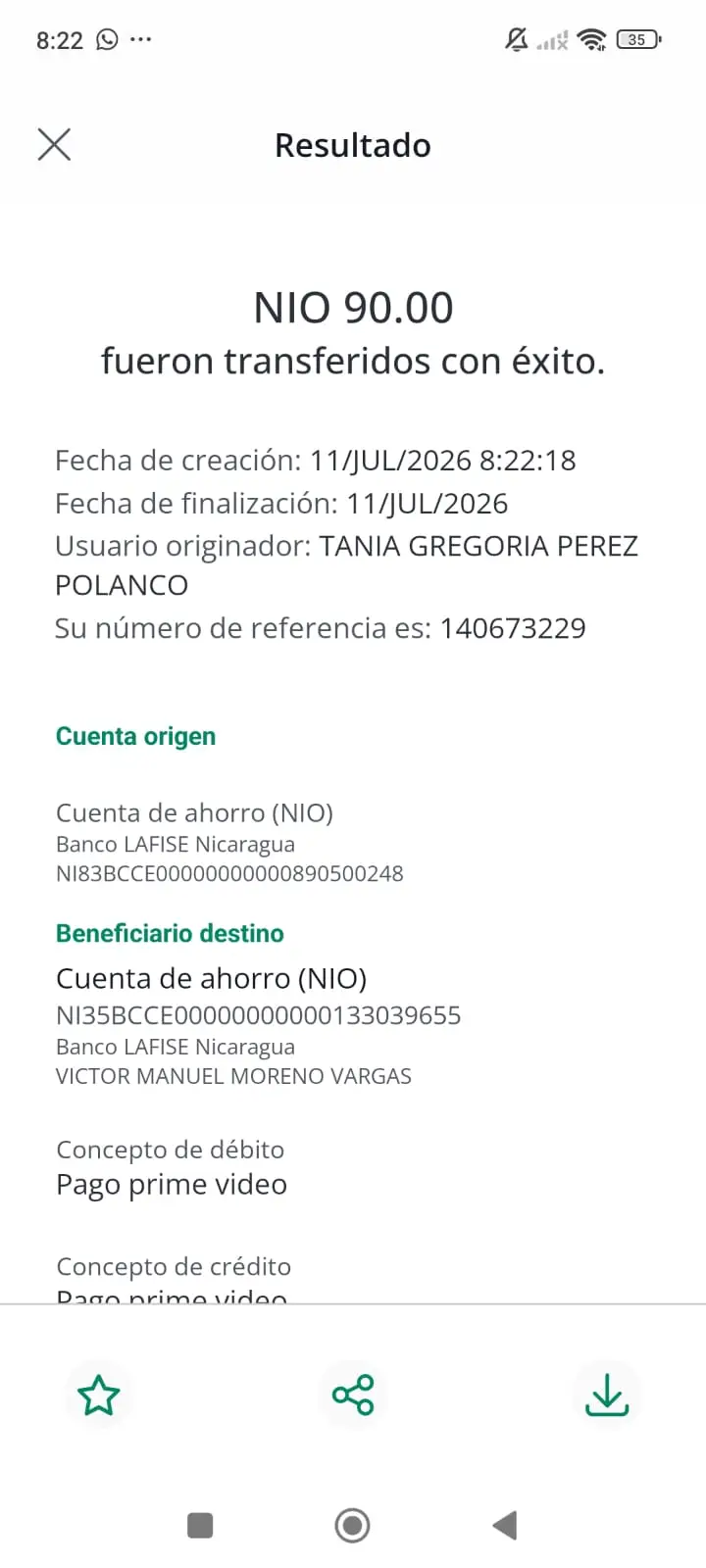This screenshot has height=1568, width=706.
Task: Save this transfer as favorite with the star
Action: (99, 1395)
